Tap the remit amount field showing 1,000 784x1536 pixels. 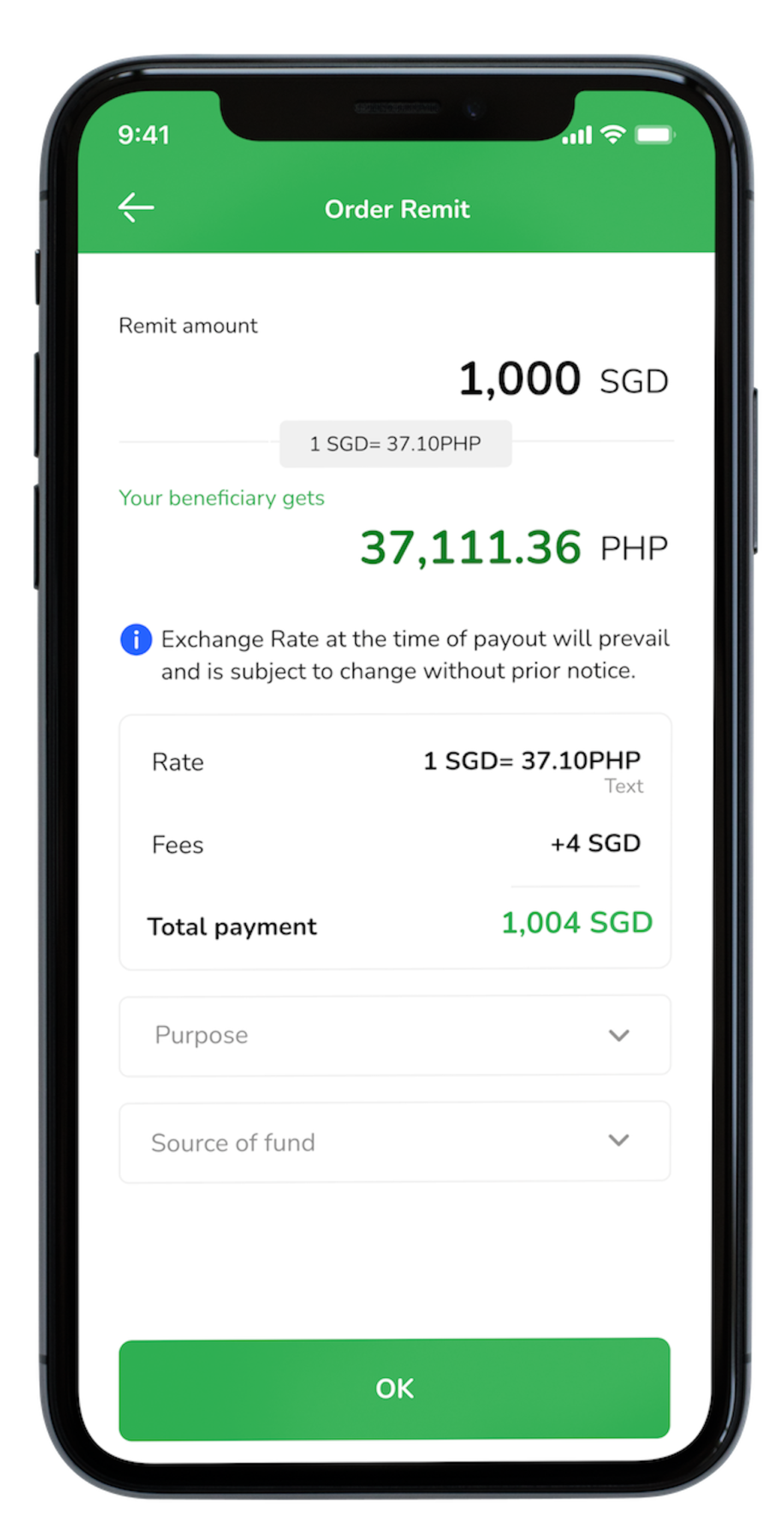519,378
